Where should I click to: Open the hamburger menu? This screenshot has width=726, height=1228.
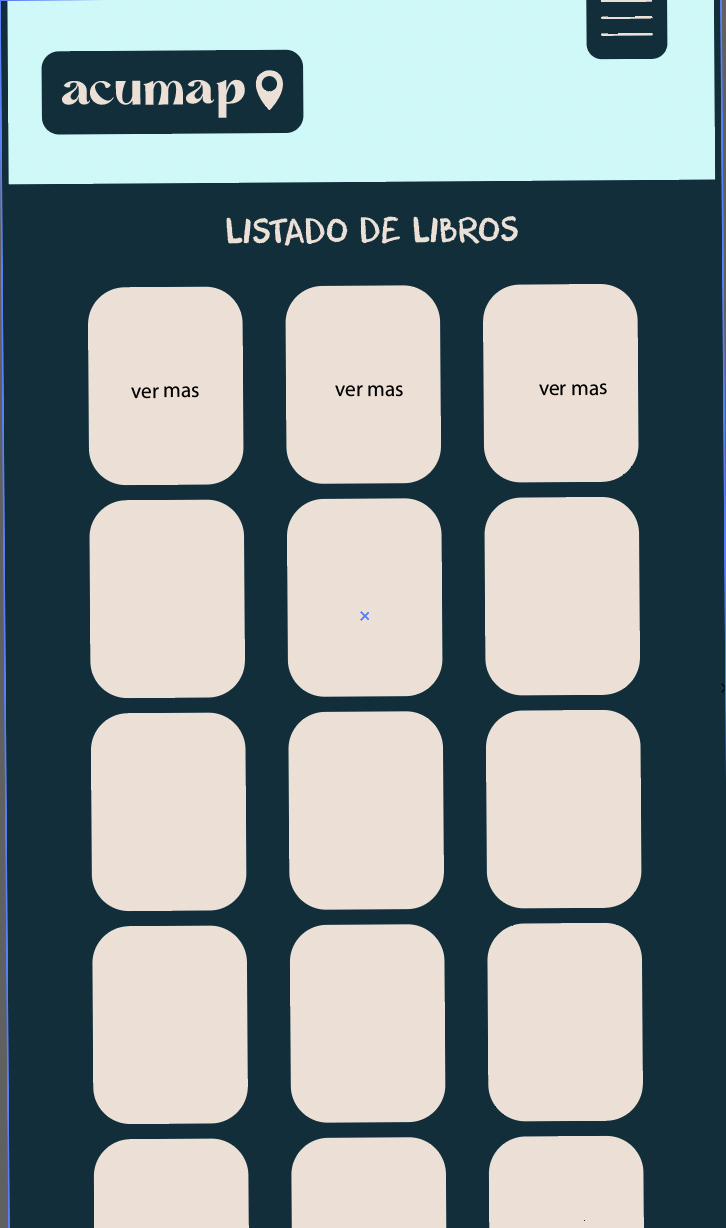(626, 24)
